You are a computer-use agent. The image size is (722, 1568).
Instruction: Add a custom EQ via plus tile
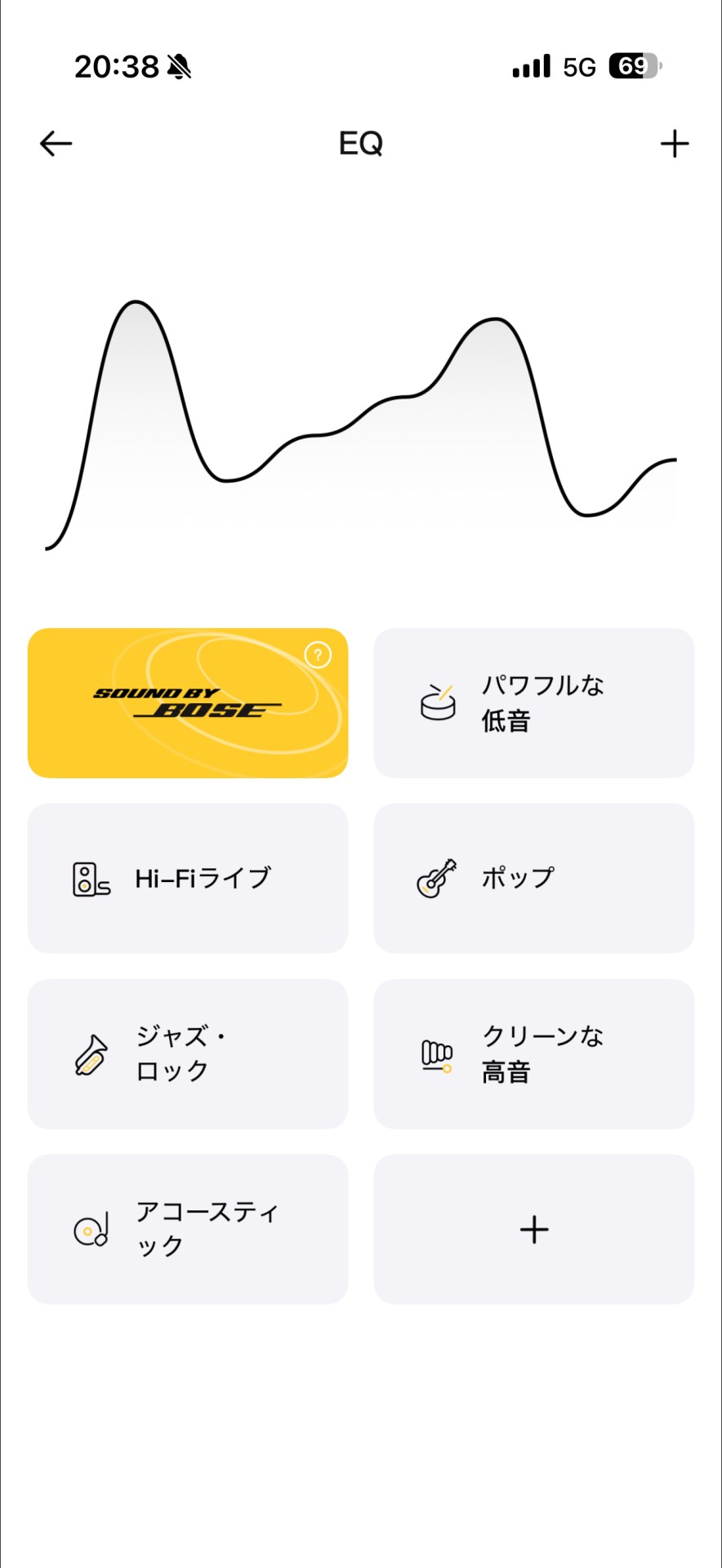[533, 1228]
